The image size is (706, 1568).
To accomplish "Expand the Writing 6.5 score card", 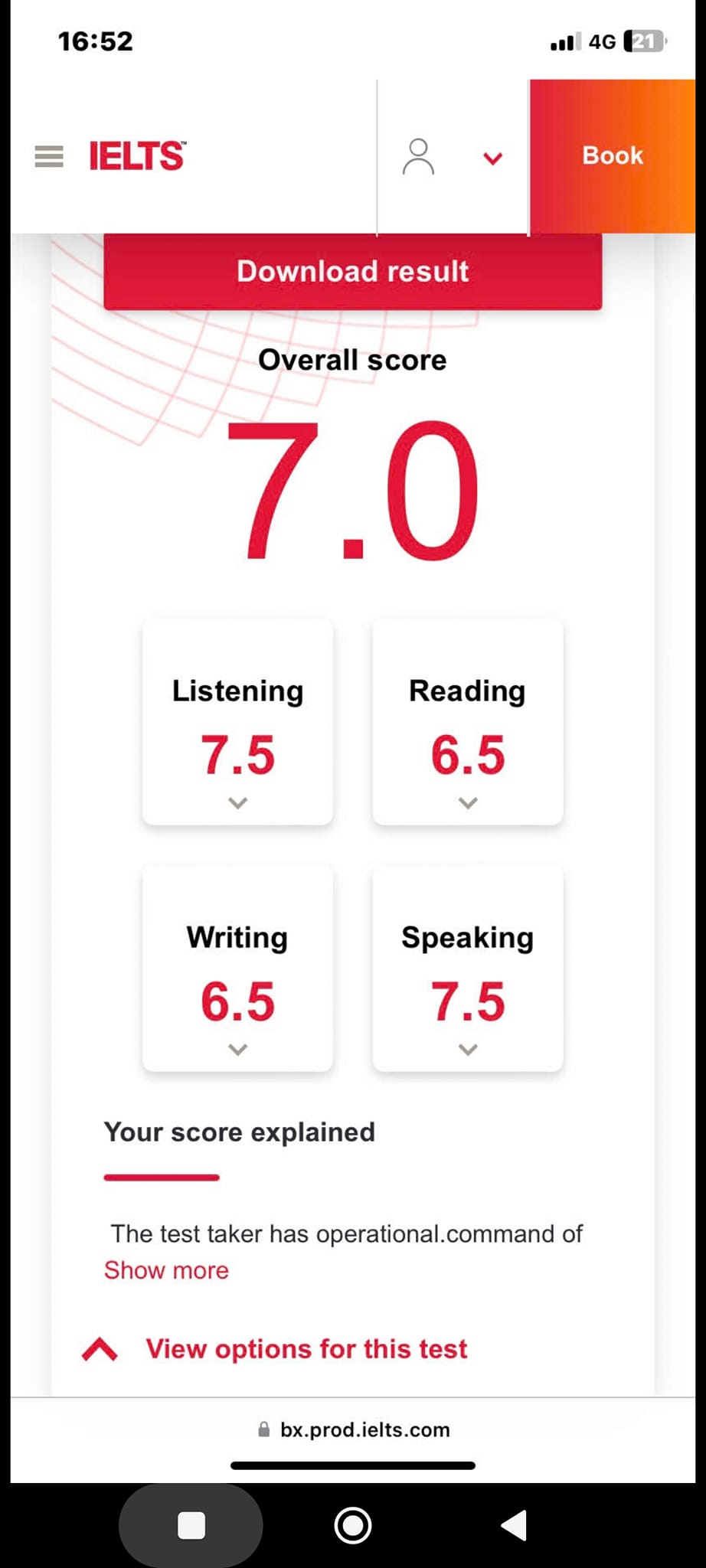I will tap(237, 969).
